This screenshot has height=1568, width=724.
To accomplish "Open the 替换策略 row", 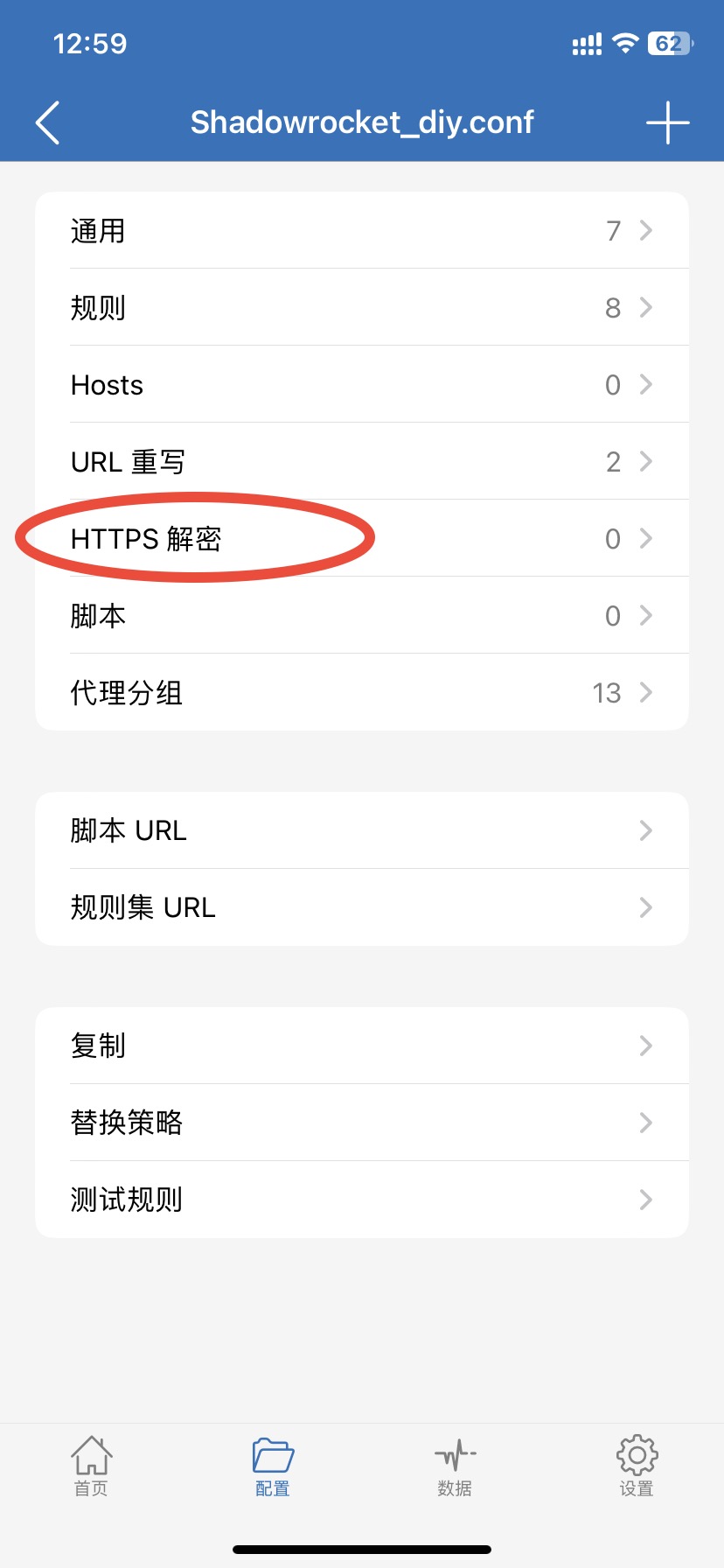I will click(362, 1123).
